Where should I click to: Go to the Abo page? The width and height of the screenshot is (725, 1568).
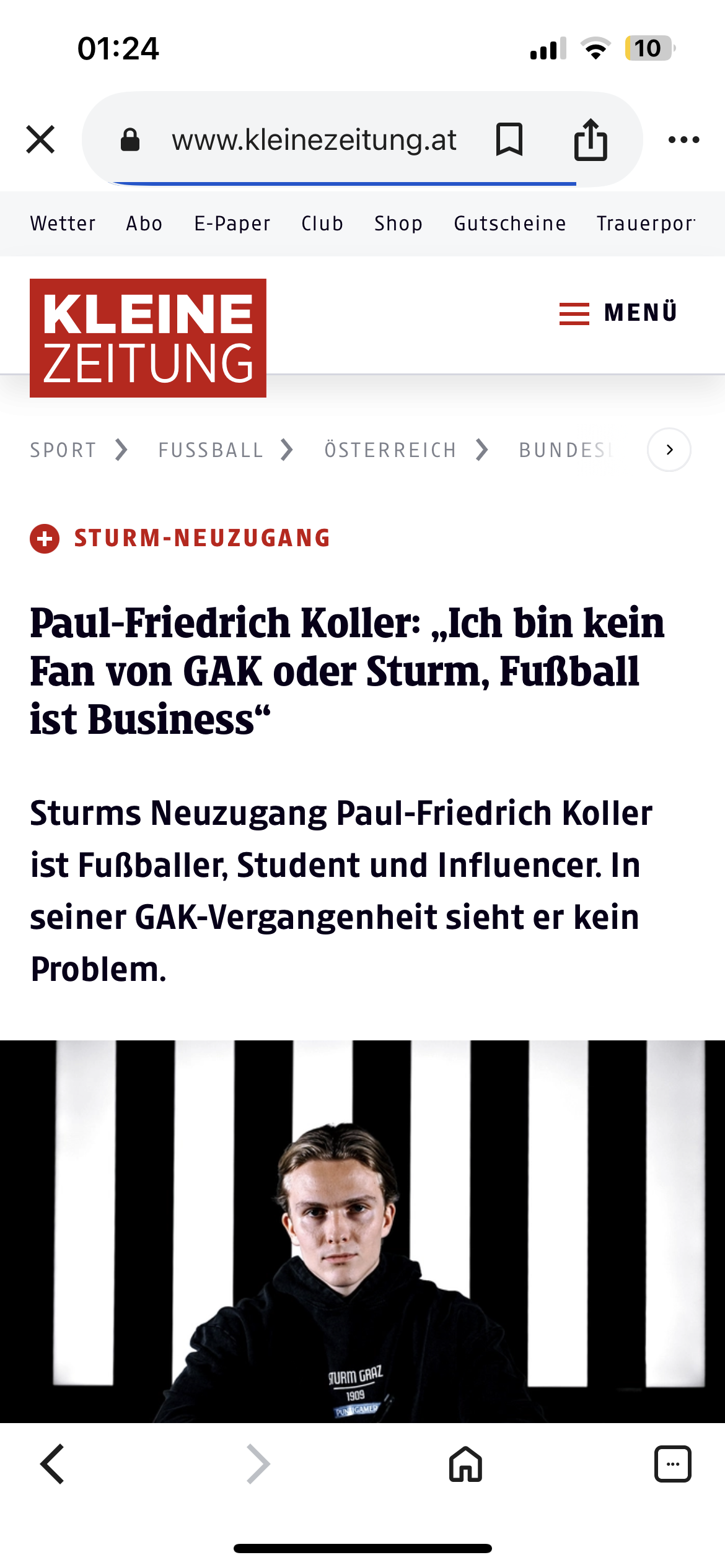(144, 224)
